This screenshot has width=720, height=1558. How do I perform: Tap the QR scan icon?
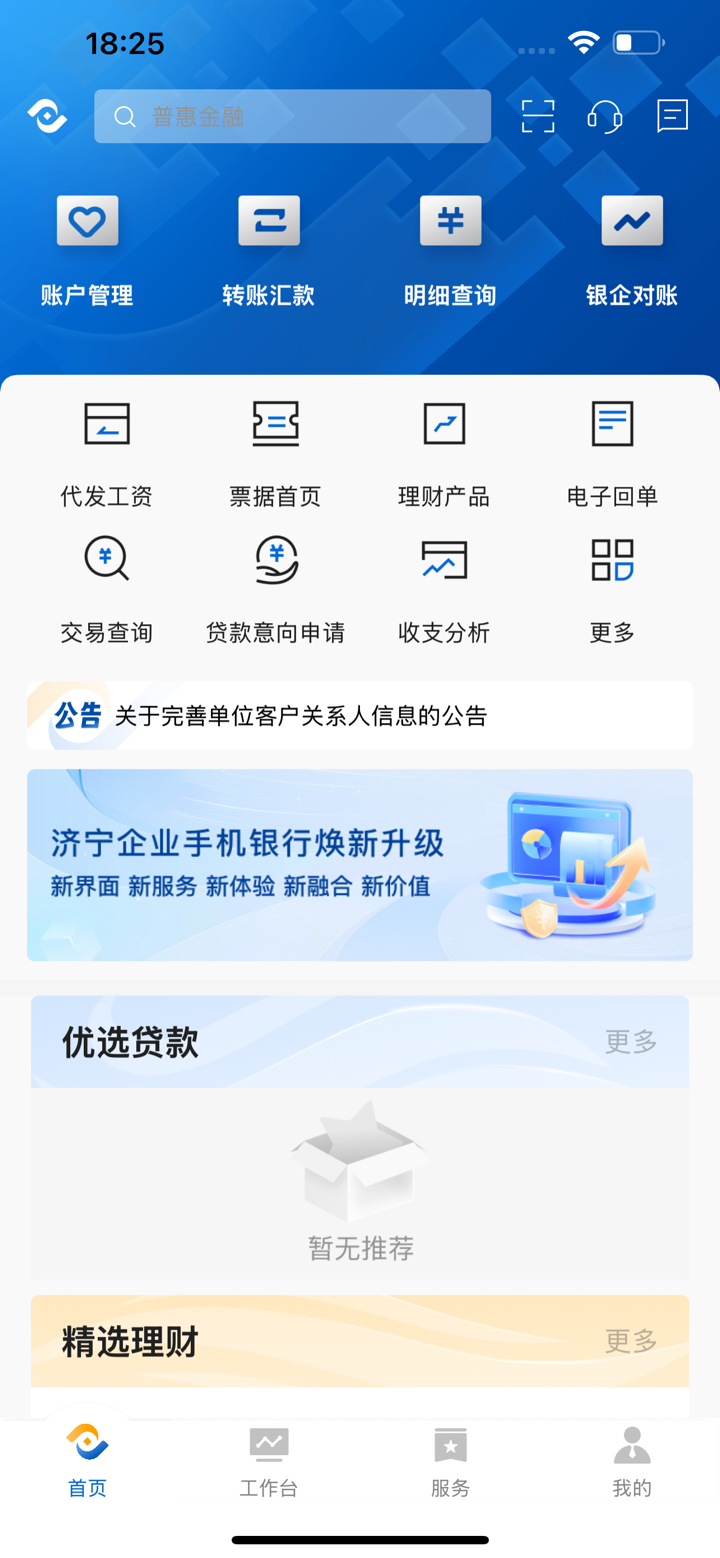(538, 115)
